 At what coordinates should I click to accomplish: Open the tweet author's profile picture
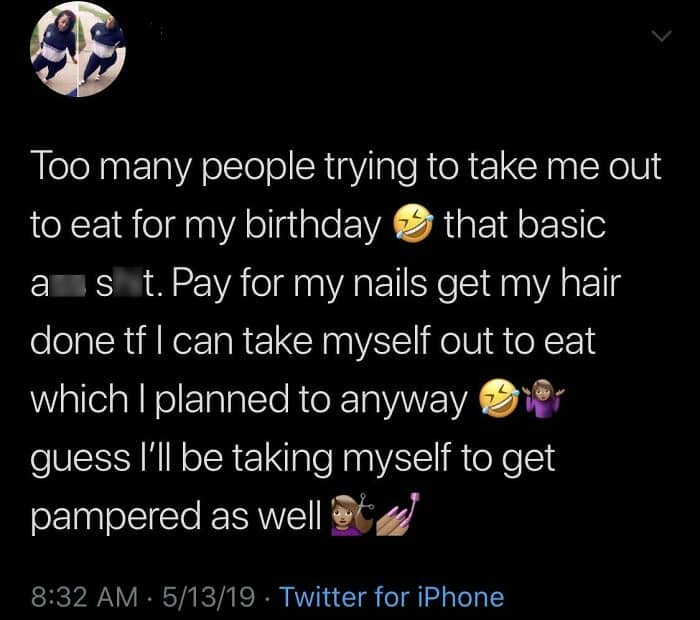pyautogui.click(x=78, y=49)
